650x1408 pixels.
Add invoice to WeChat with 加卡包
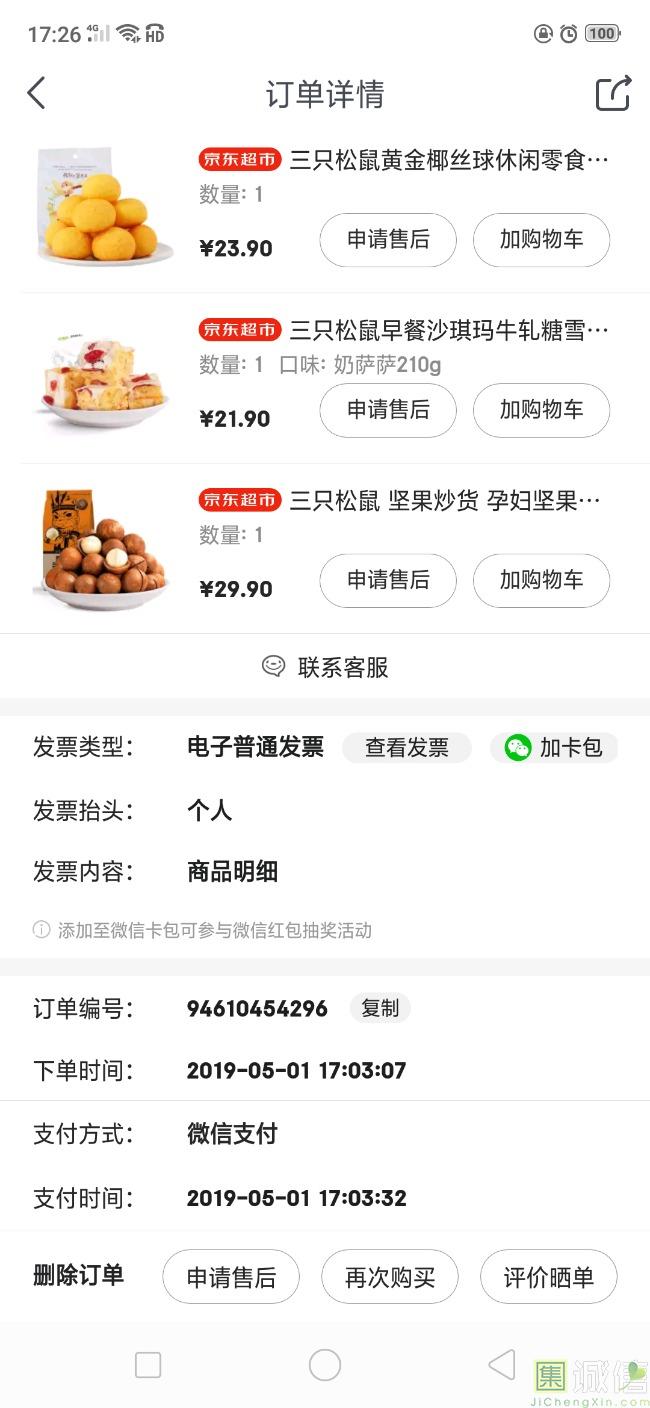(554, 747)
